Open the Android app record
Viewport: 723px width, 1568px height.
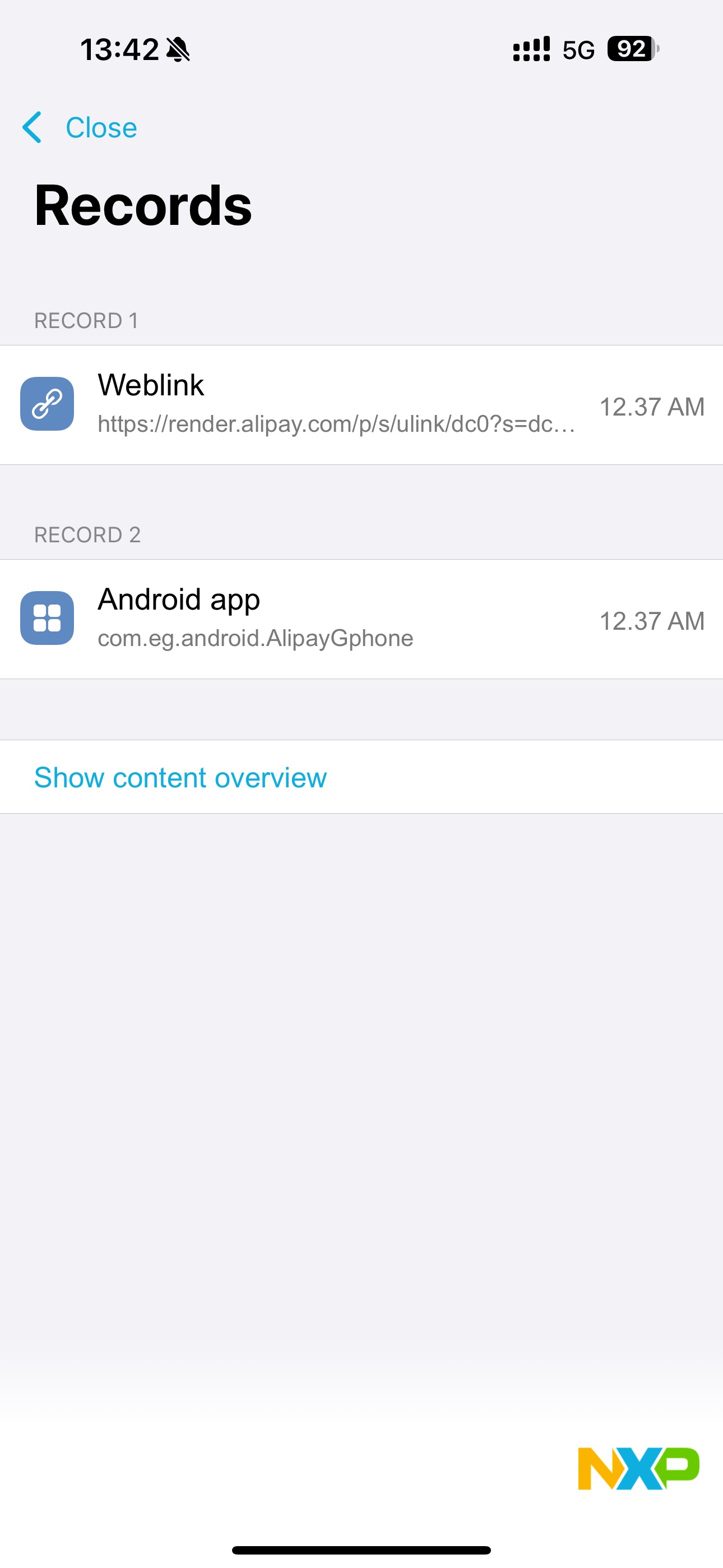(361, 619)
